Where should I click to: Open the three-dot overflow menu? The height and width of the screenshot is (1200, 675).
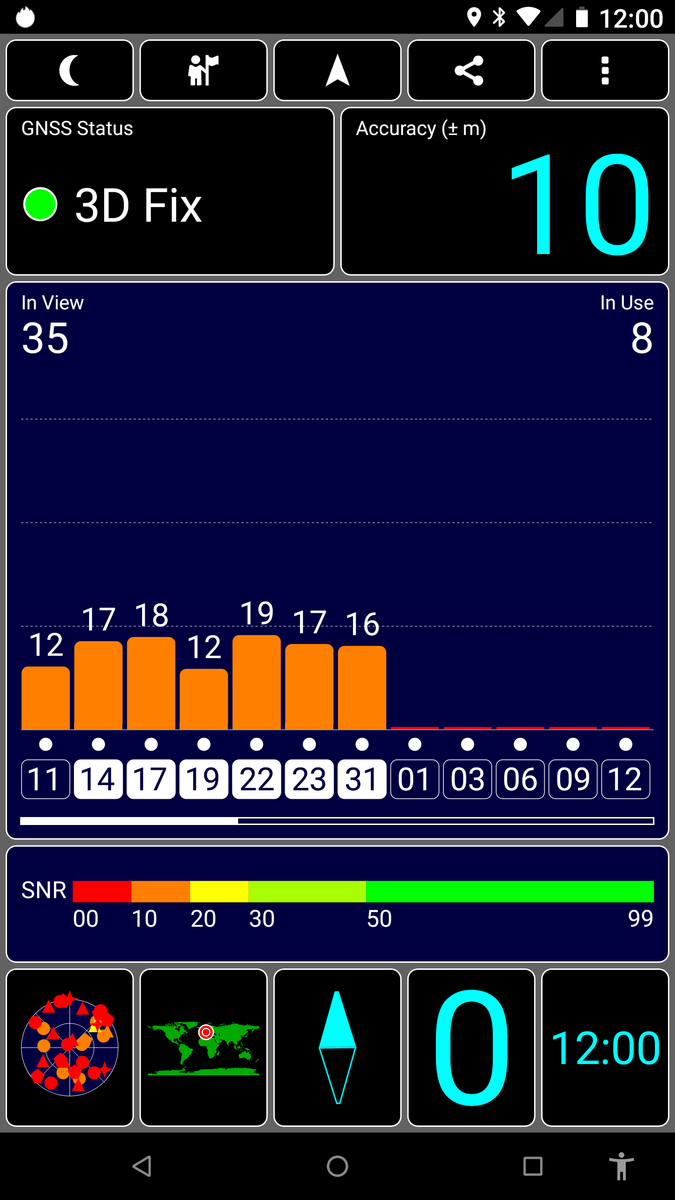(605, 70)
